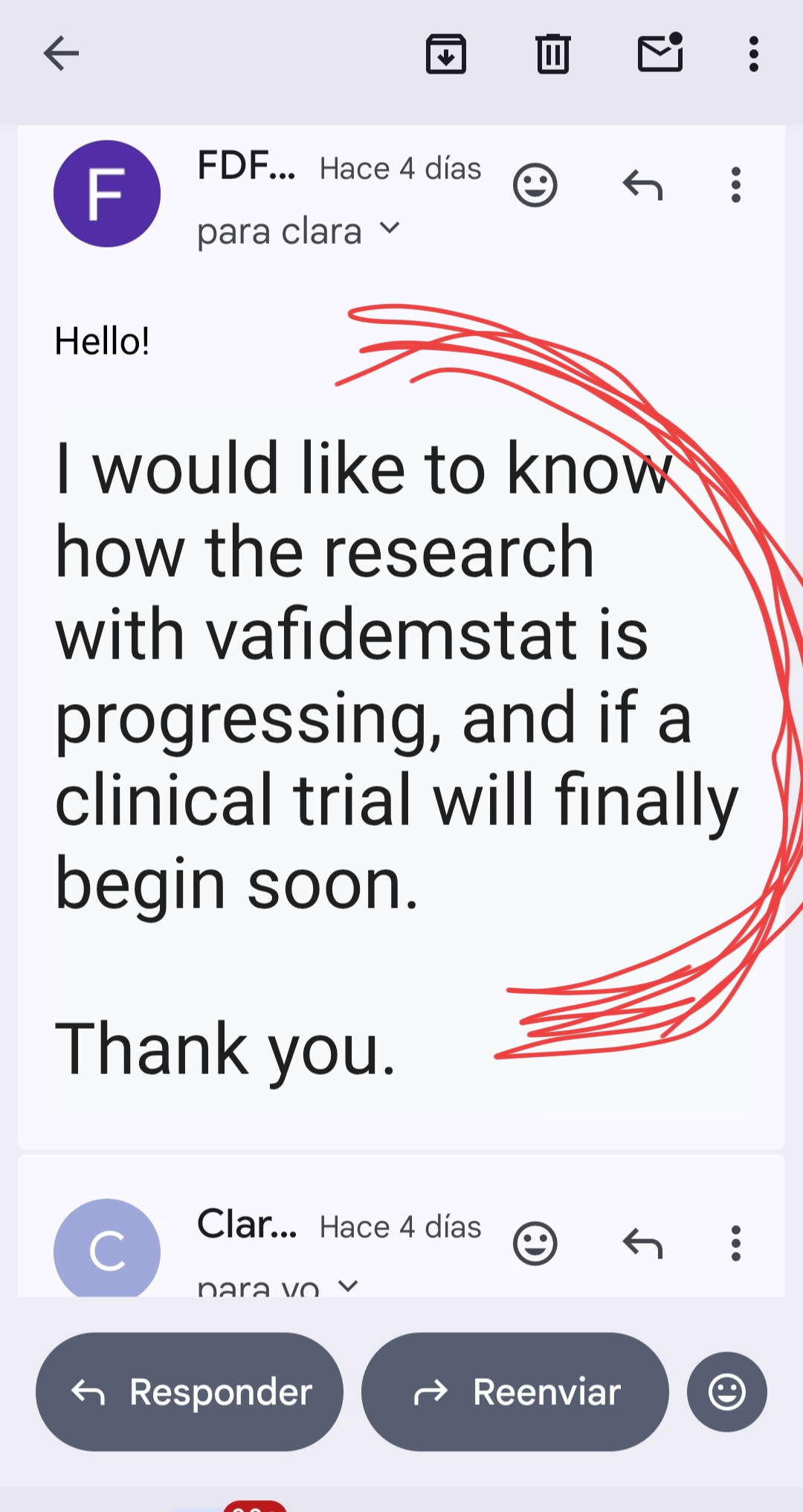803x1512 pixels.
Task: Delete this email thread
Action: [552, 54]
